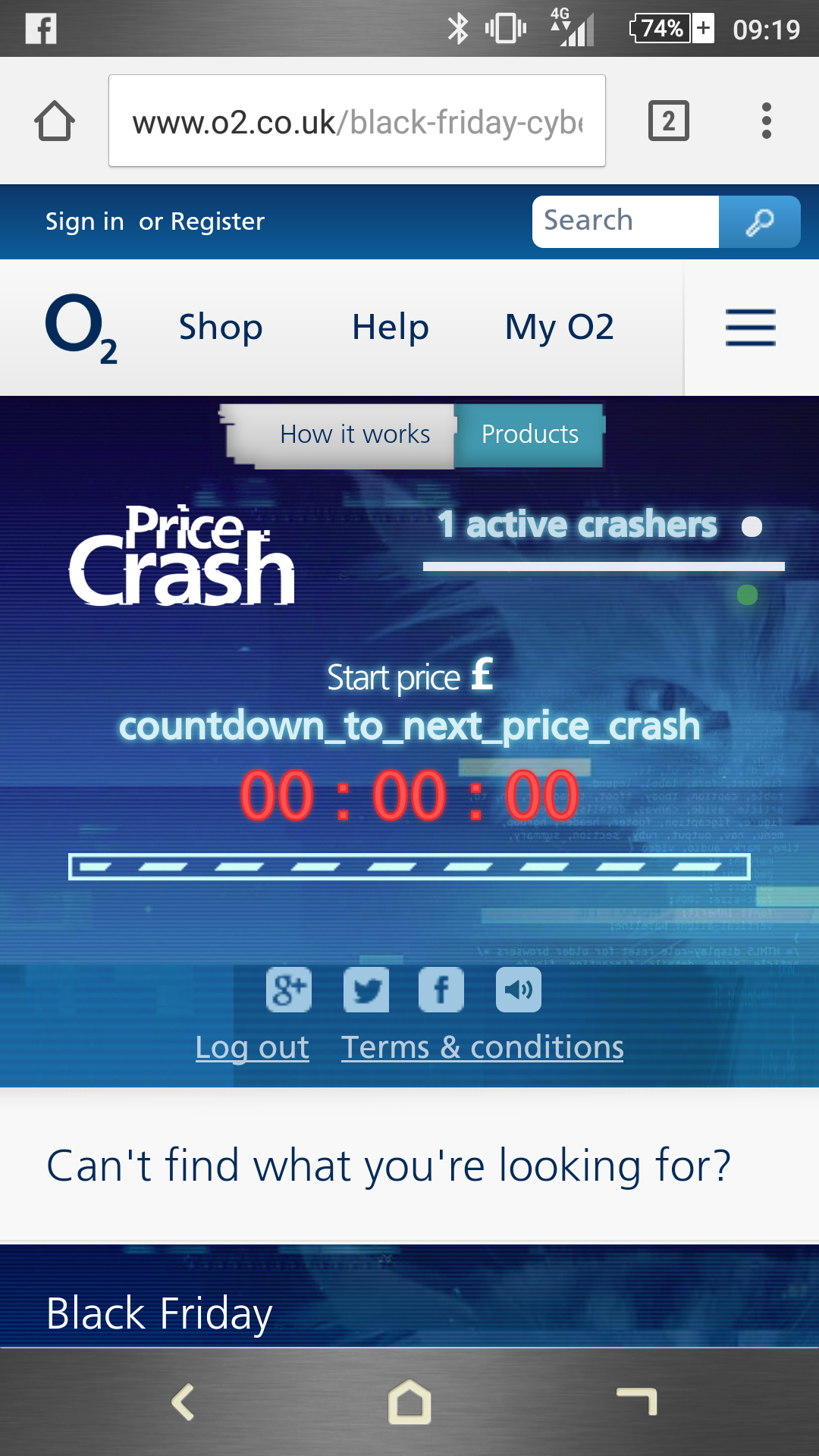819x1456 pixels.
Task: Share via the Twitter icon
Action: pos(366,990)
